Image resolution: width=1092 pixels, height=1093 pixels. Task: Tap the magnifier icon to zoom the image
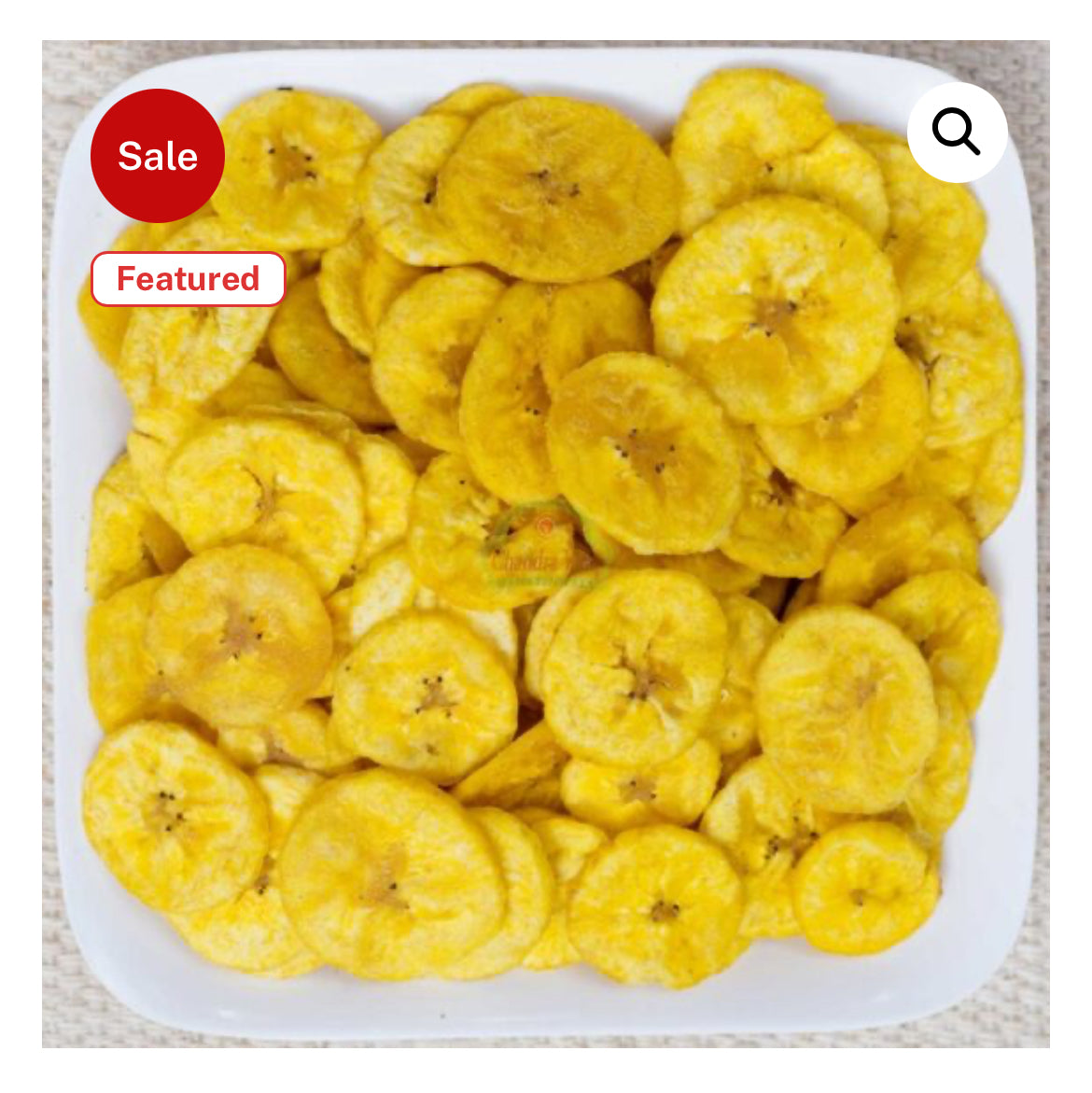click(957, 133)
